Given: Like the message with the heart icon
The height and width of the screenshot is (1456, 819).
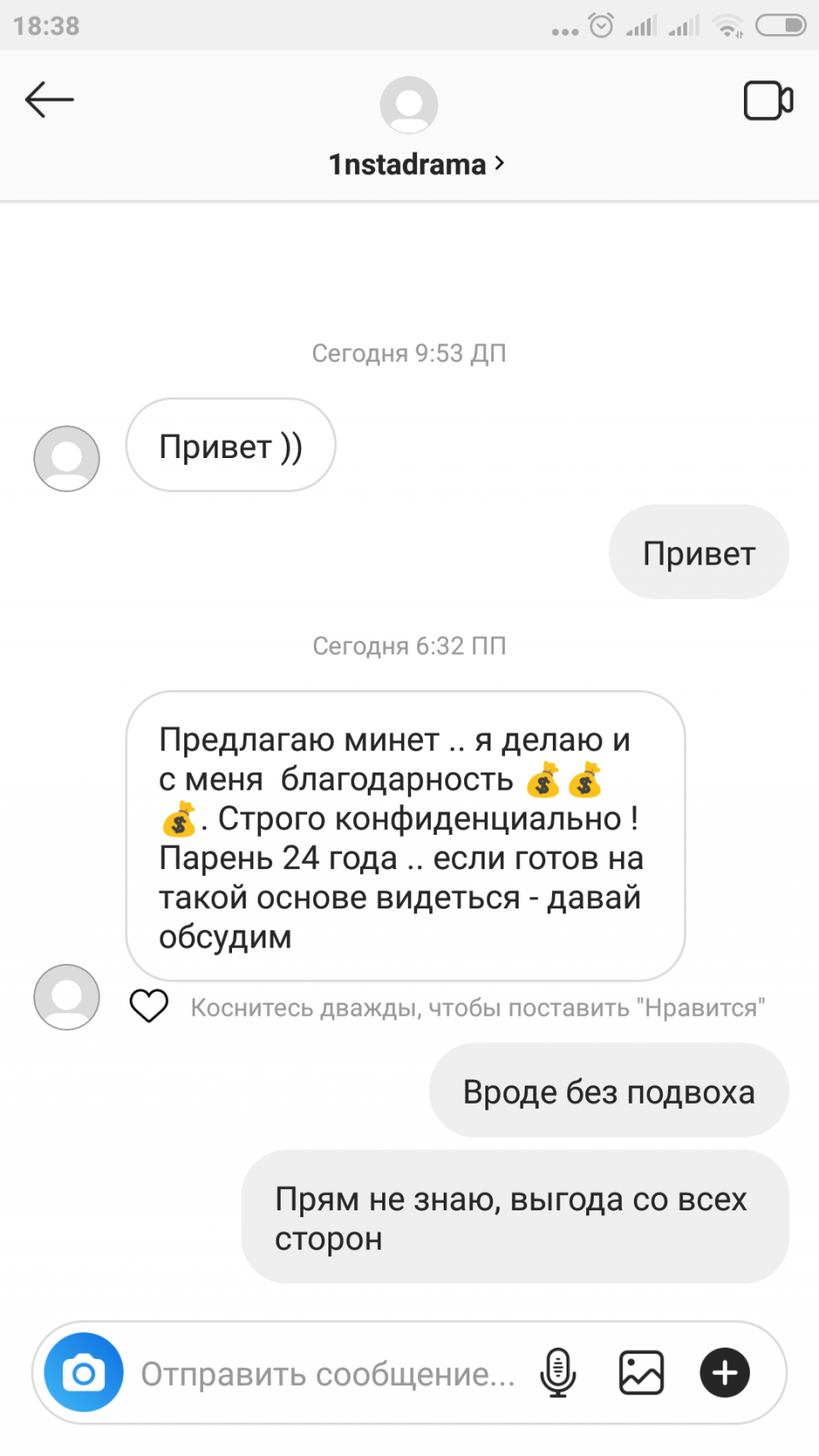Looking at the screenshot, I should click(x=148, y=1006).
